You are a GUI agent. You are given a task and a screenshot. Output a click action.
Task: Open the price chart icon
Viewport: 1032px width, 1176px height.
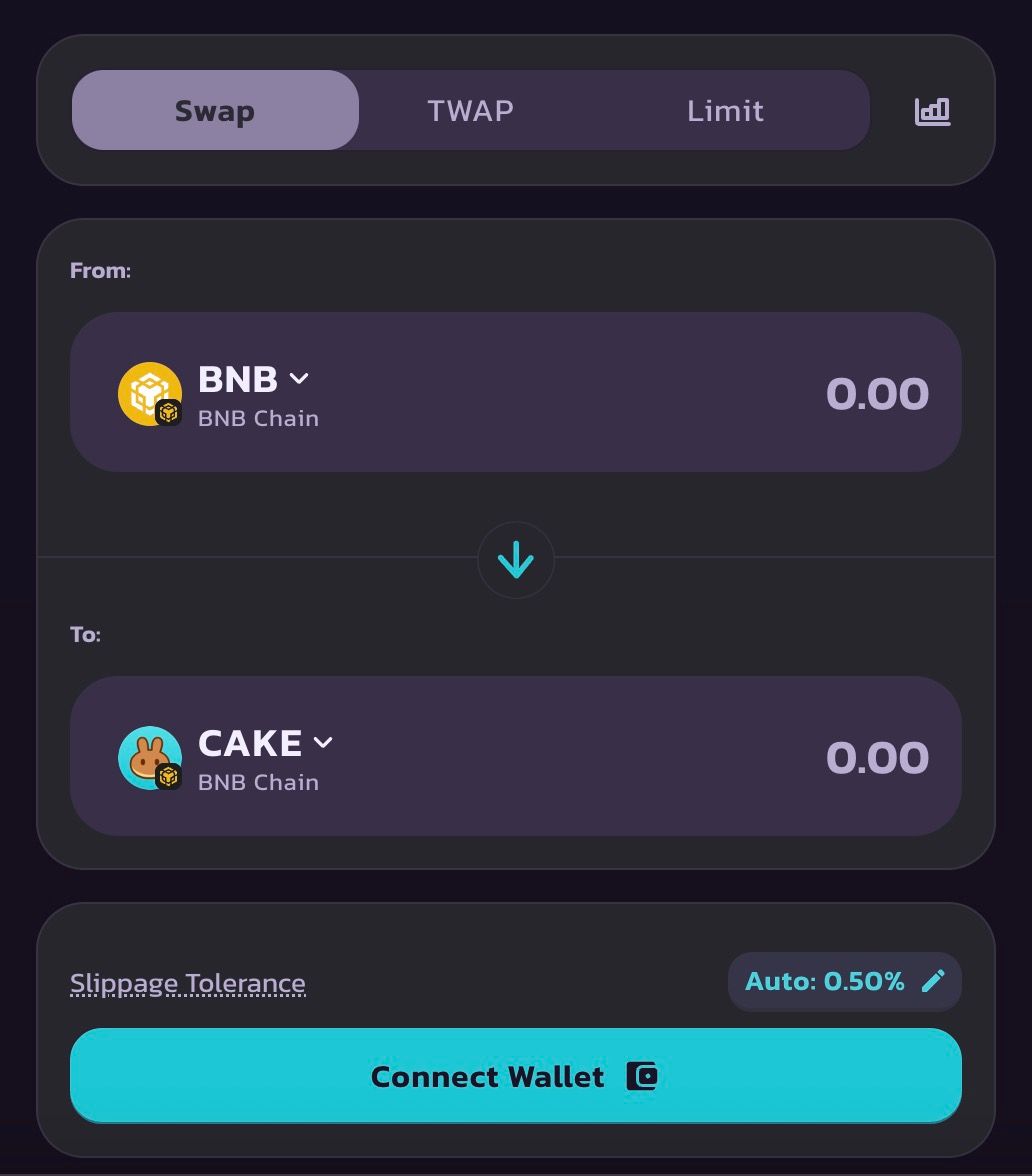click(932, 111)
